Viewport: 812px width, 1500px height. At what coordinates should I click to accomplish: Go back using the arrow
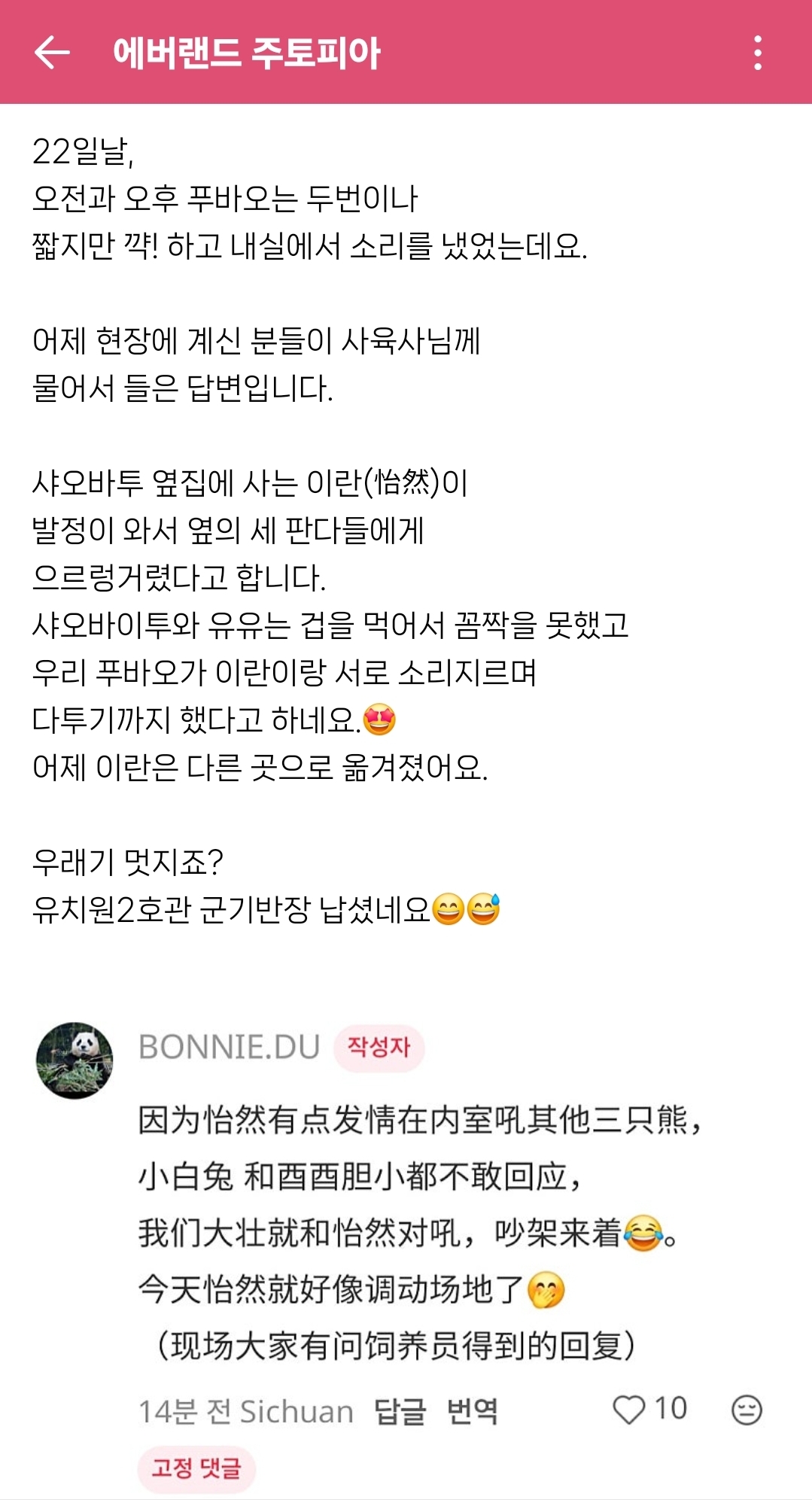[x=52, y=53]
